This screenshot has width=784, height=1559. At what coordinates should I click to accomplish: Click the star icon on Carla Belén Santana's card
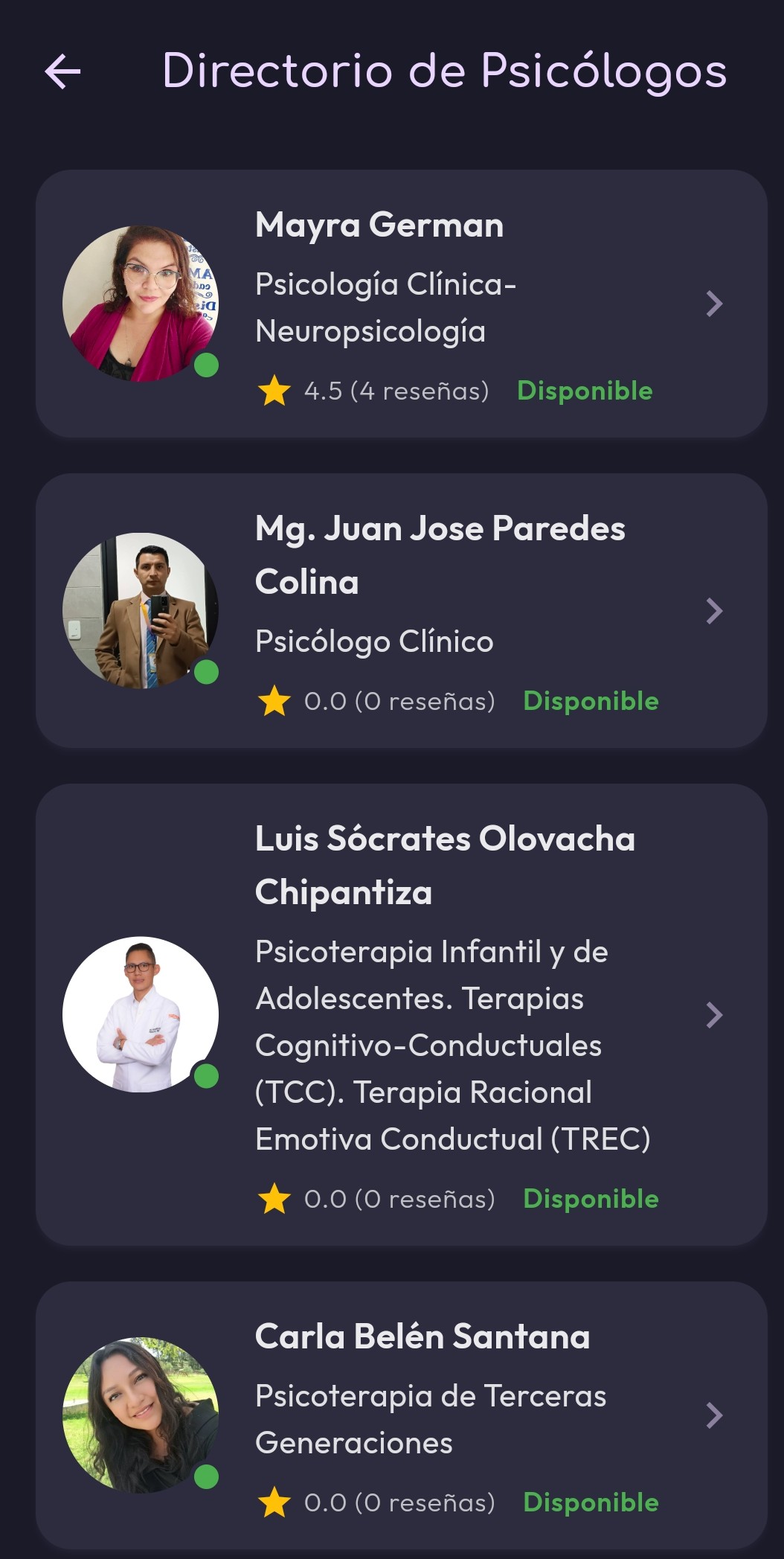(x=276, y=1501)
